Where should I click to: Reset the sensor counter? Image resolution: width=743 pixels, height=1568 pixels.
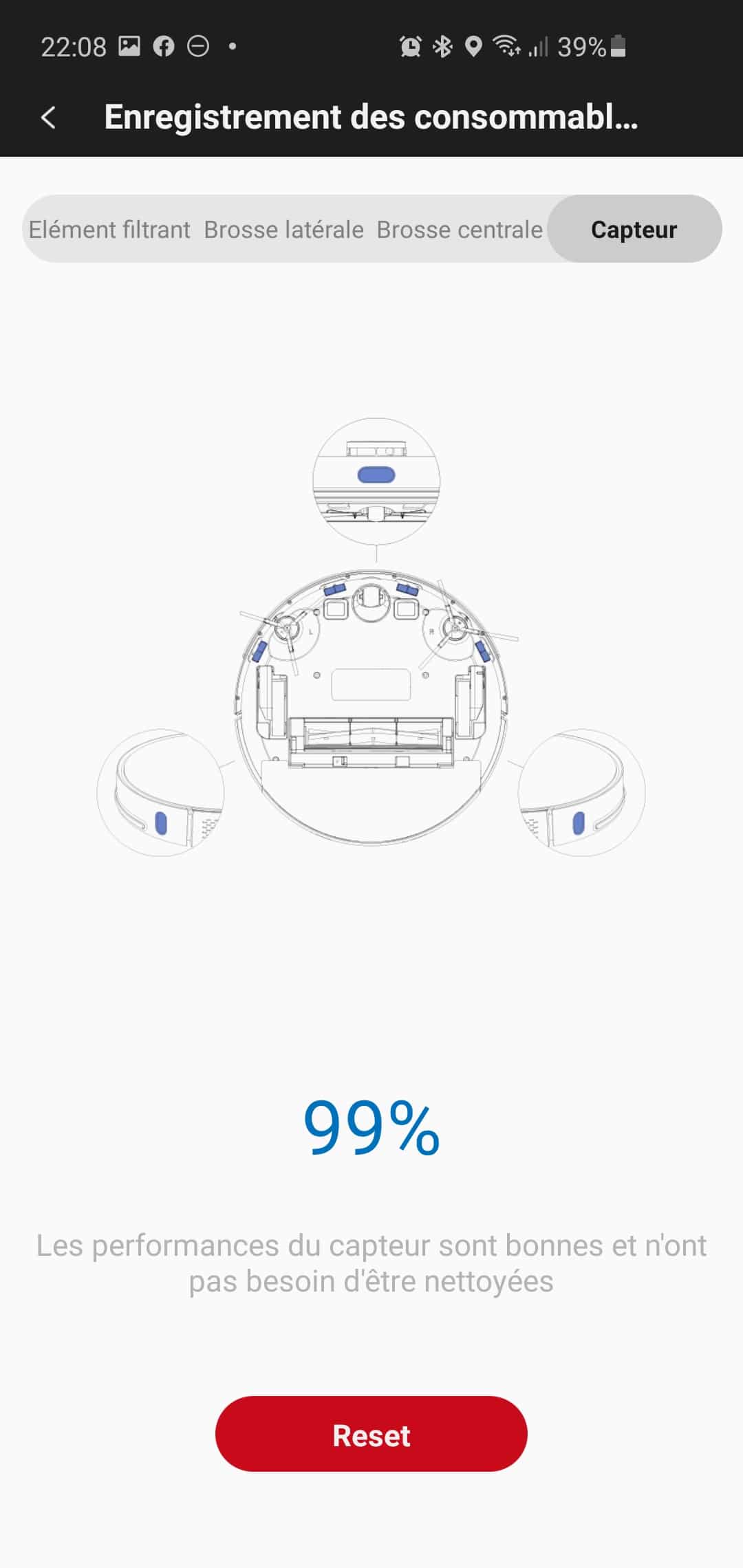click(371, 1435)
